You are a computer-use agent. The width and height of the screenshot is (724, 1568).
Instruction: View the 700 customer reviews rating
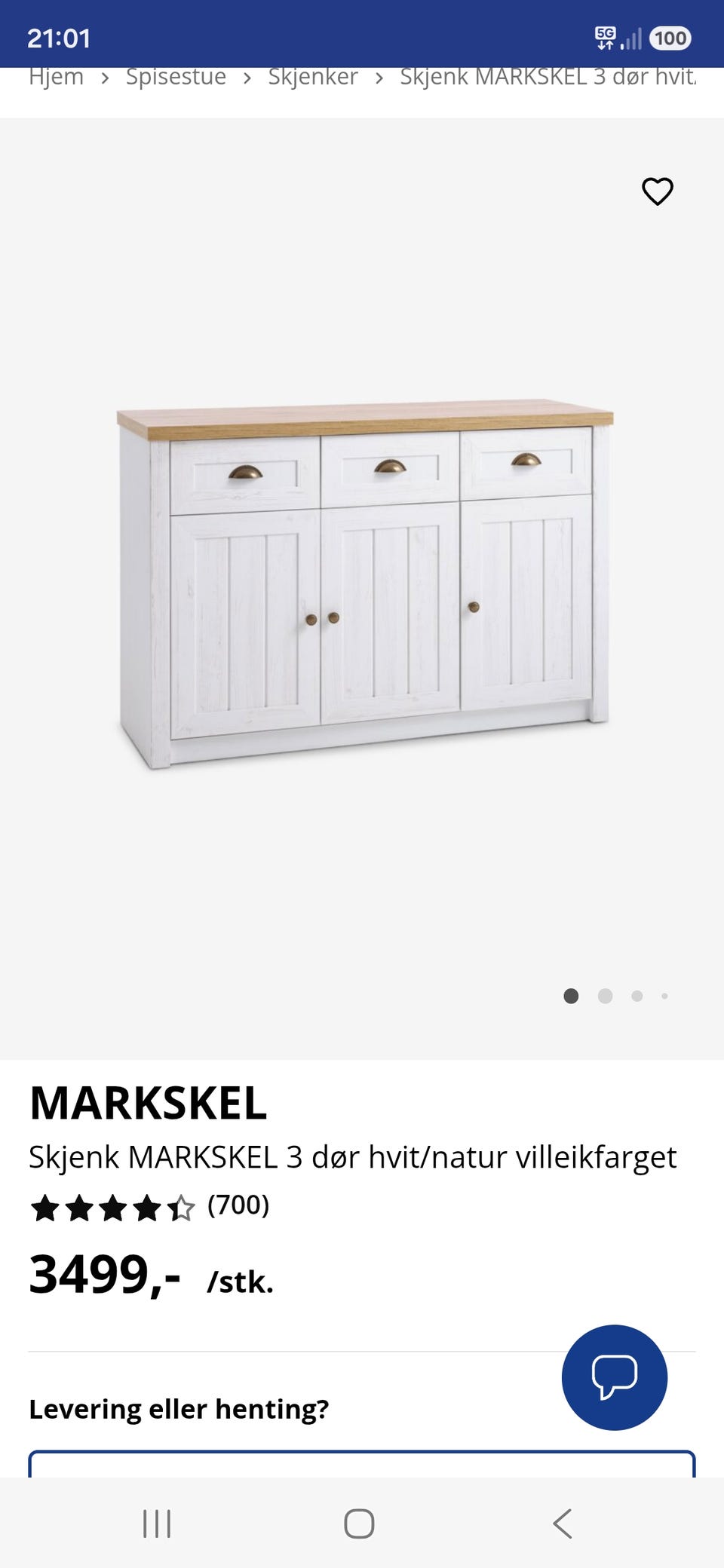click(x=149, y=1206)
